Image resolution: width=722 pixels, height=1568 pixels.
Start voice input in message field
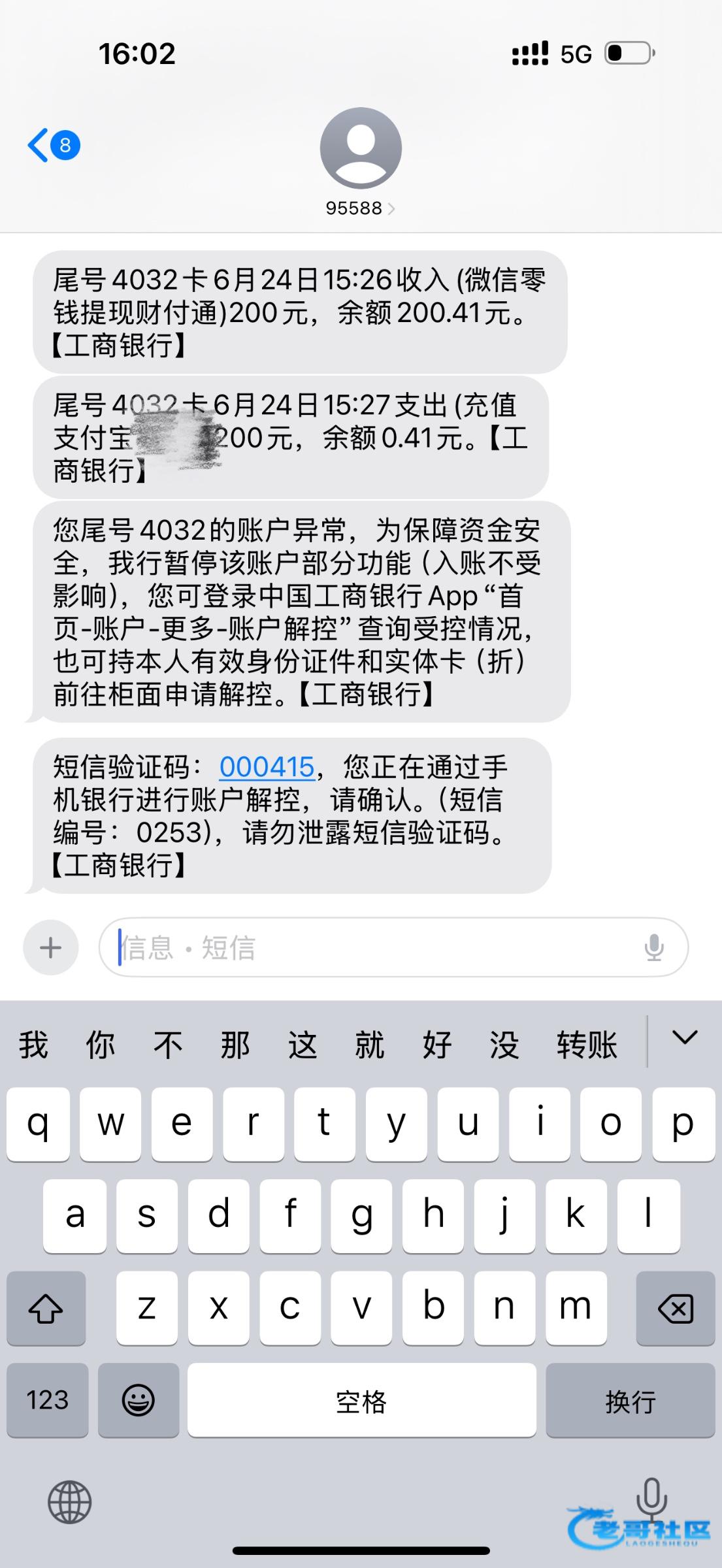pyautogui.click(x=654, y=947)
